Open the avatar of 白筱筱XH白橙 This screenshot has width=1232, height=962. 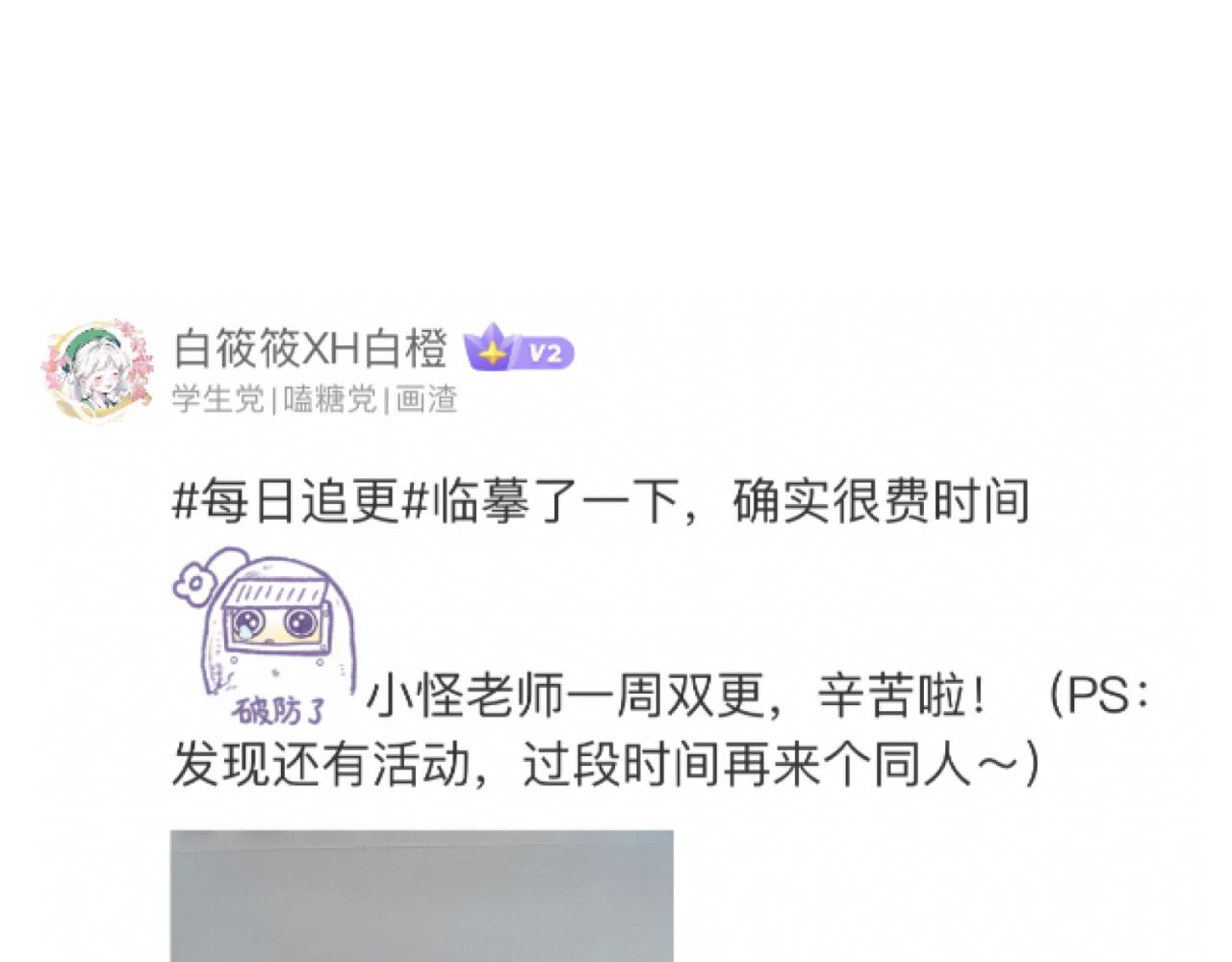(97, 371)
